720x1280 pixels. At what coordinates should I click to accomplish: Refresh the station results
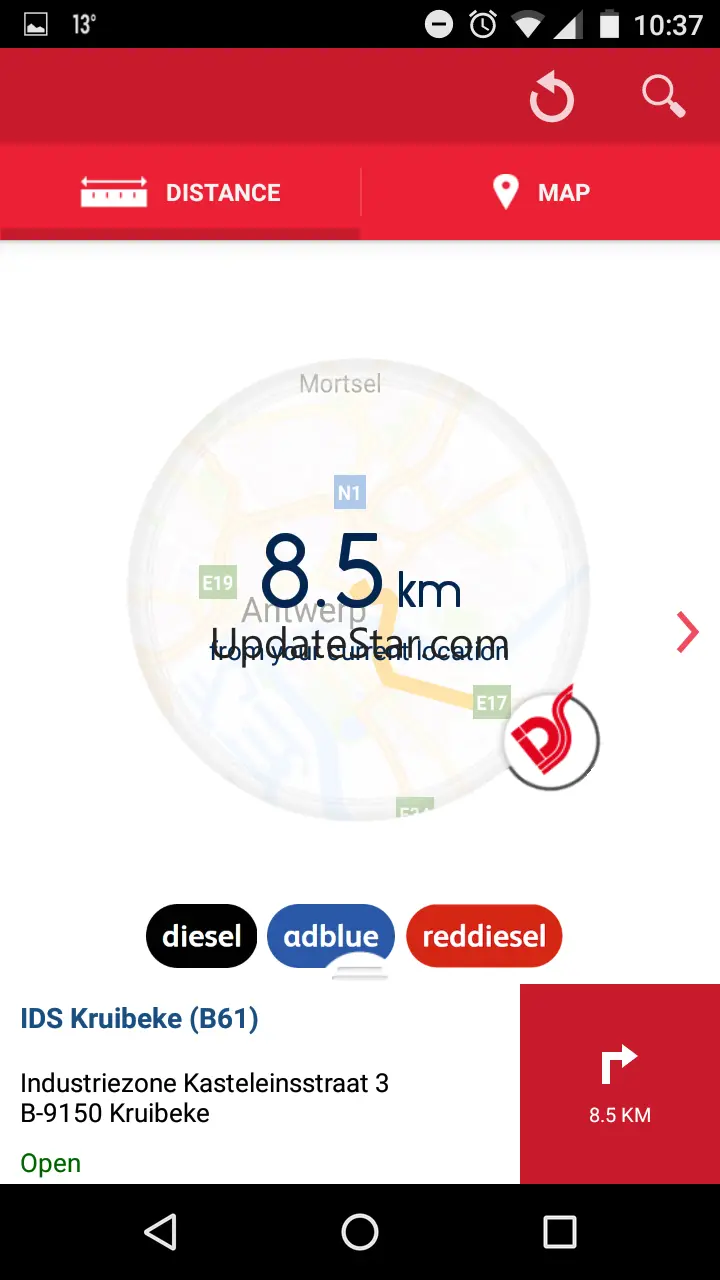[x=551, y=98]
